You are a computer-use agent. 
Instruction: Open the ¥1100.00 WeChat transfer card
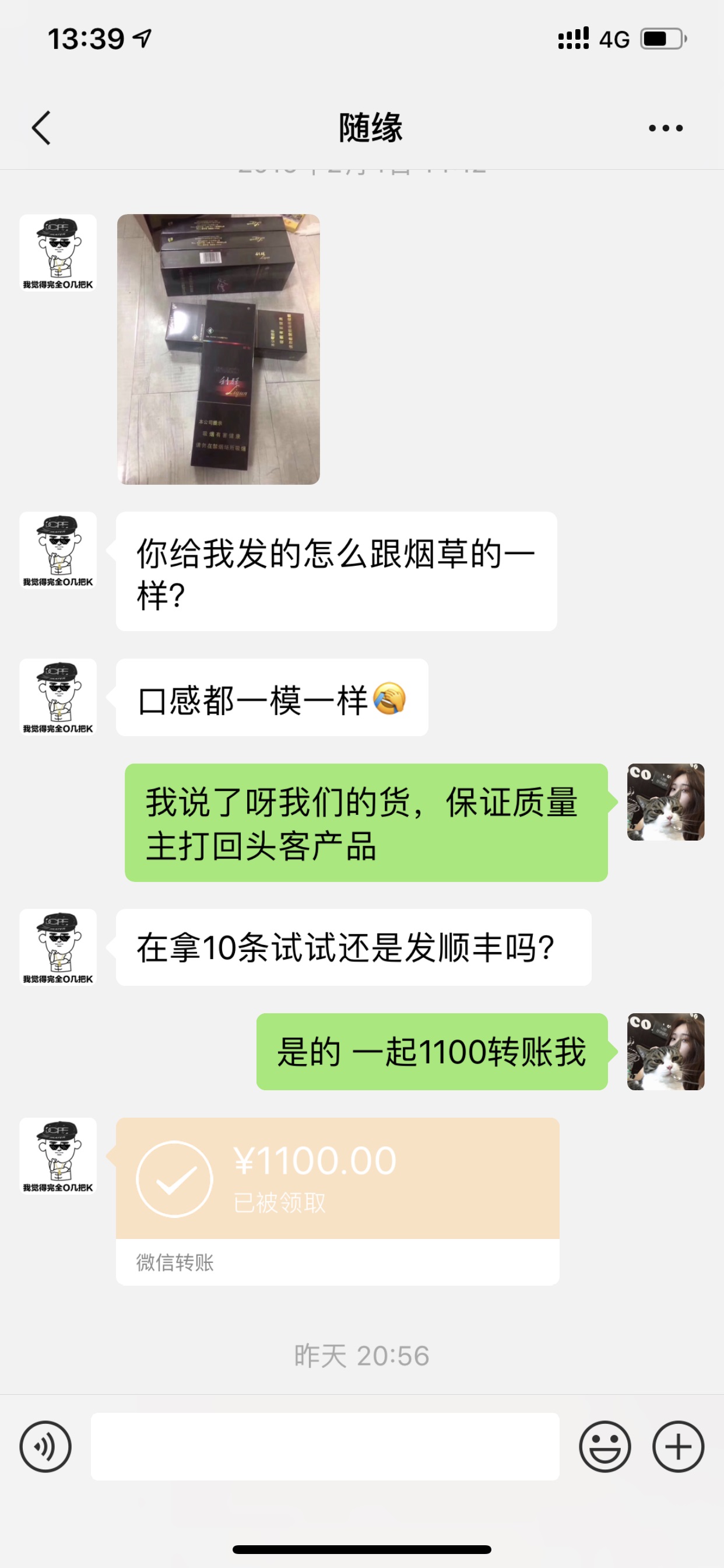pyautogui.click(x=338, y=1201)
